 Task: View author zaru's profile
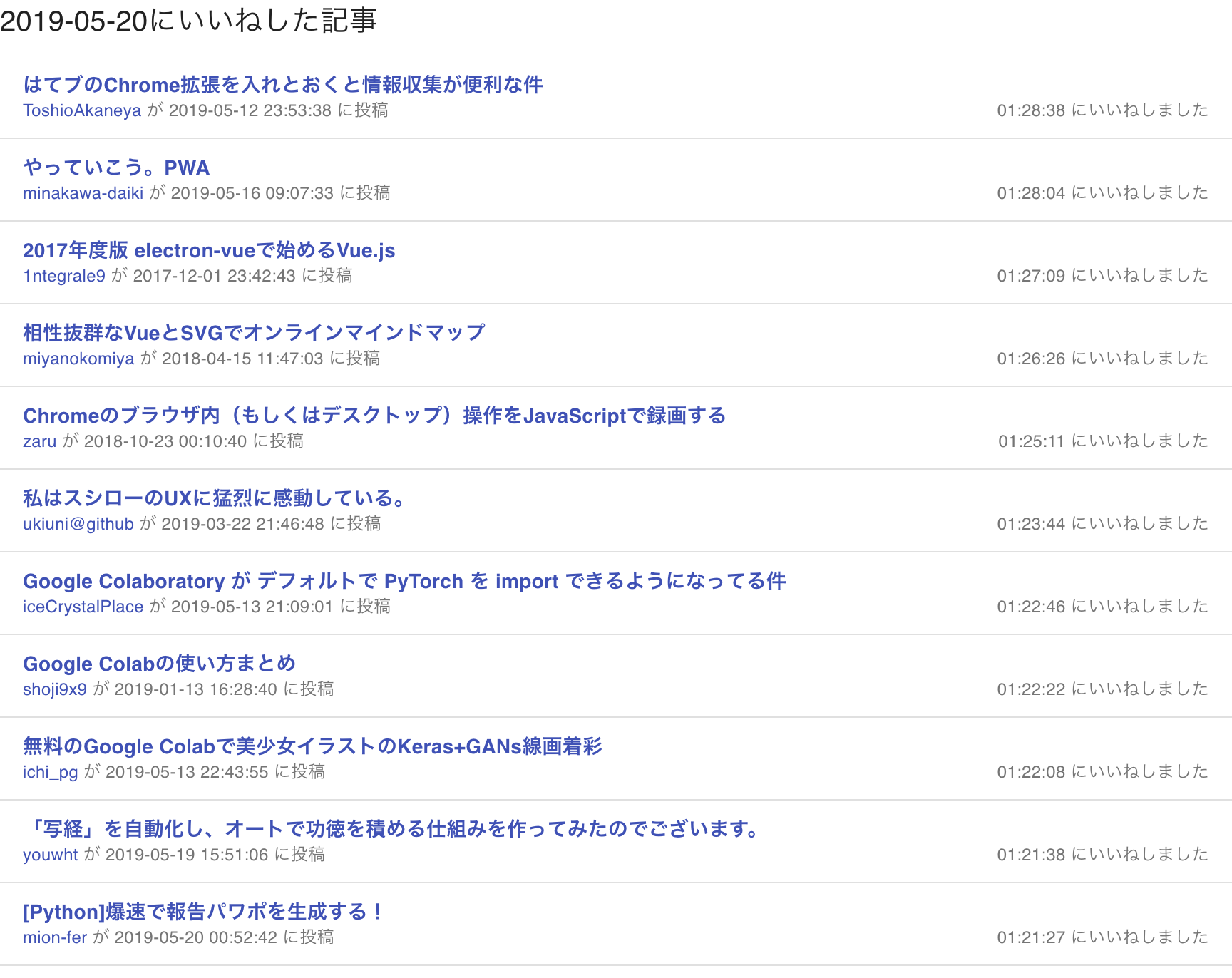39,441
